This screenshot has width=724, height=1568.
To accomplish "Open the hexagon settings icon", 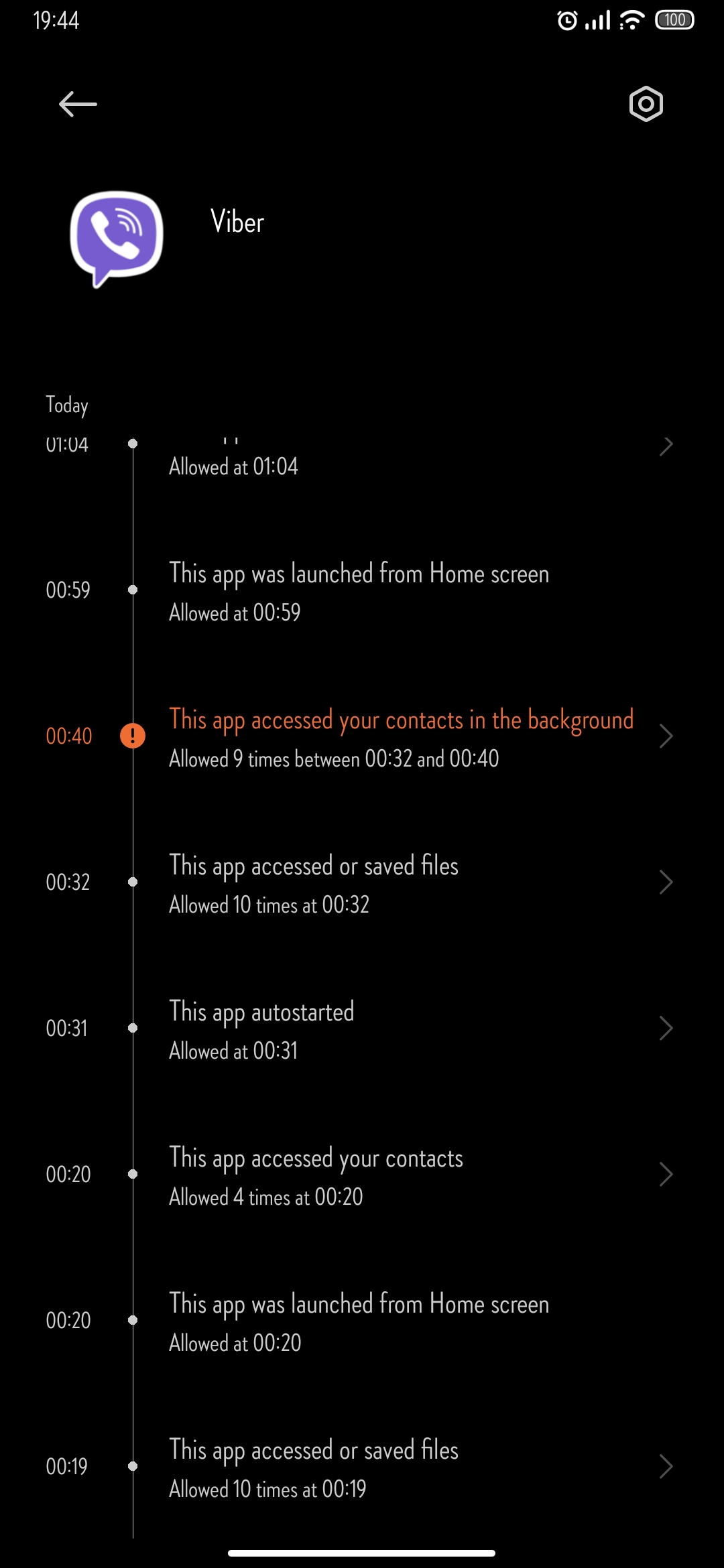I will [646, 104].
